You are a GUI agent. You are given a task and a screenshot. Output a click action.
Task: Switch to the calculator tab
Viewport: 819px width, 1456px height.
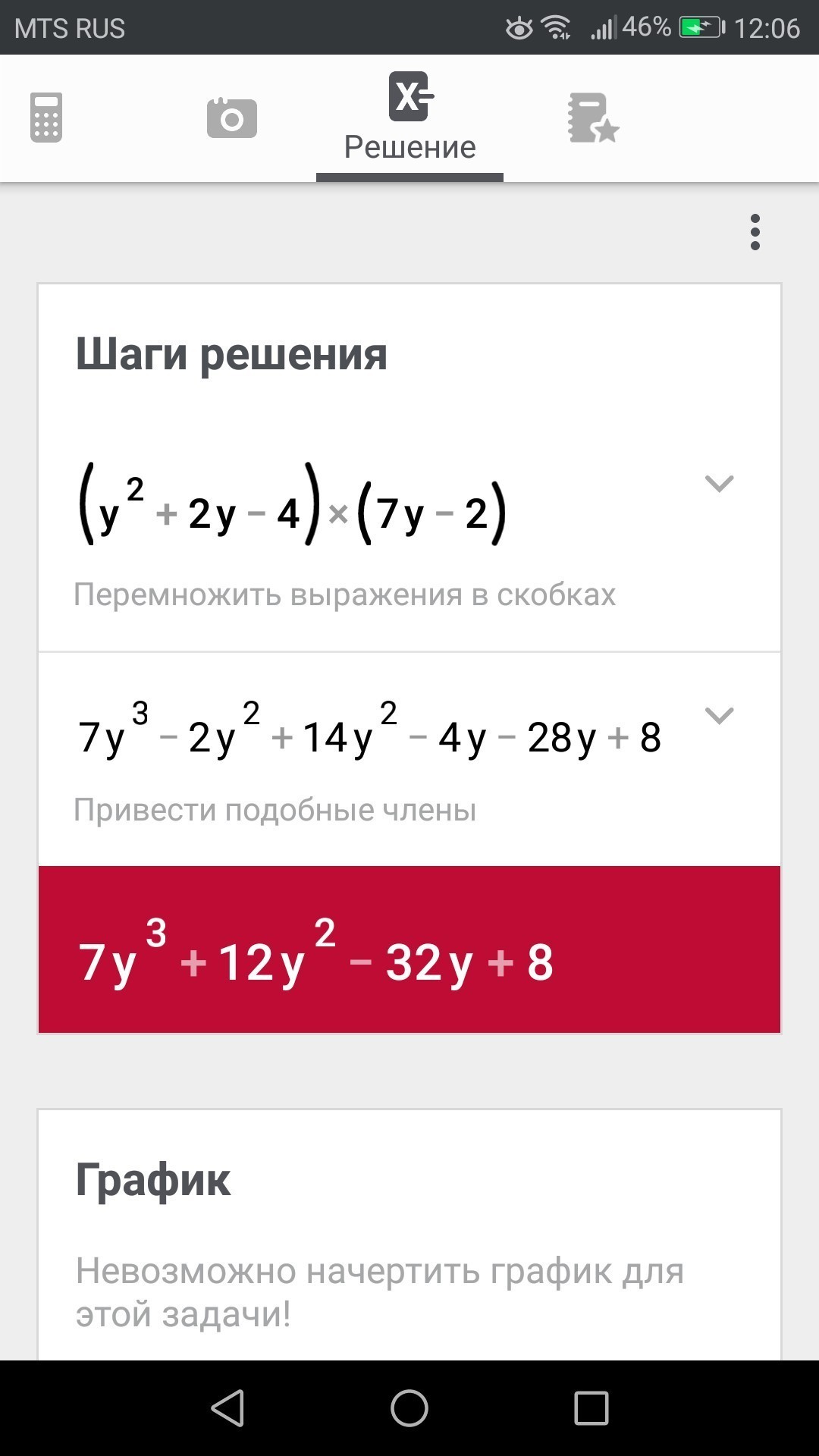point(46,118)
